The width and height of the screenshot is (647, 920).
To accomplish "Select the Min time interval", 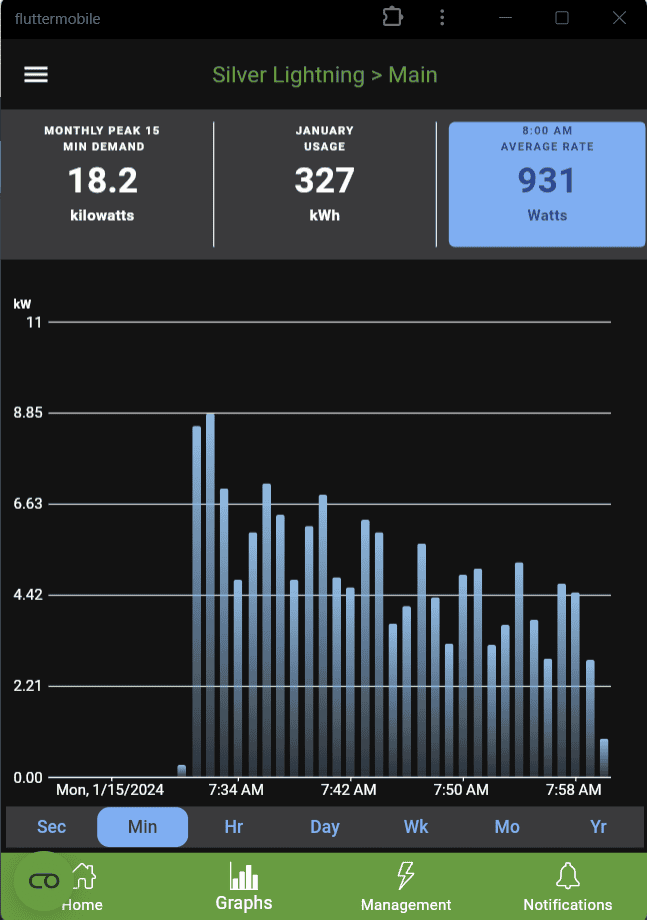I will pyautogui.click(x=142, y=827).
